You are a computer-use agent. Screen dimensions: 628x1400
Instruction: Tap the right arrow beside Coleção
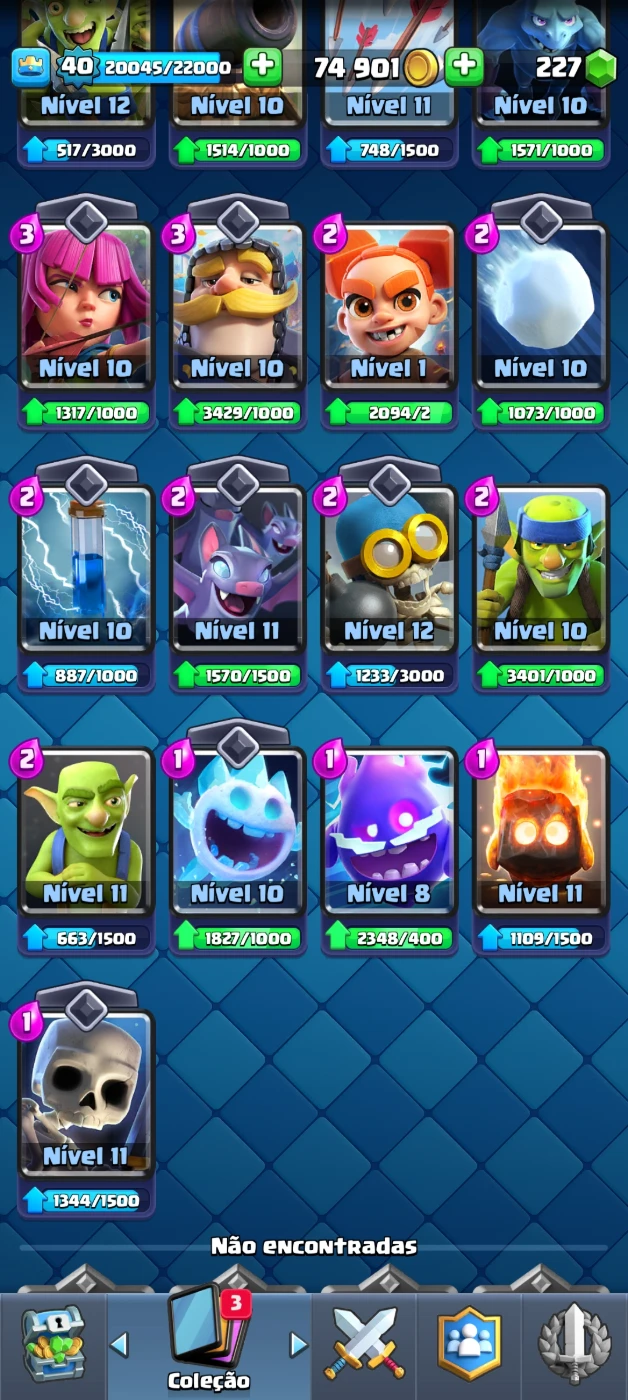(298, 1345)
